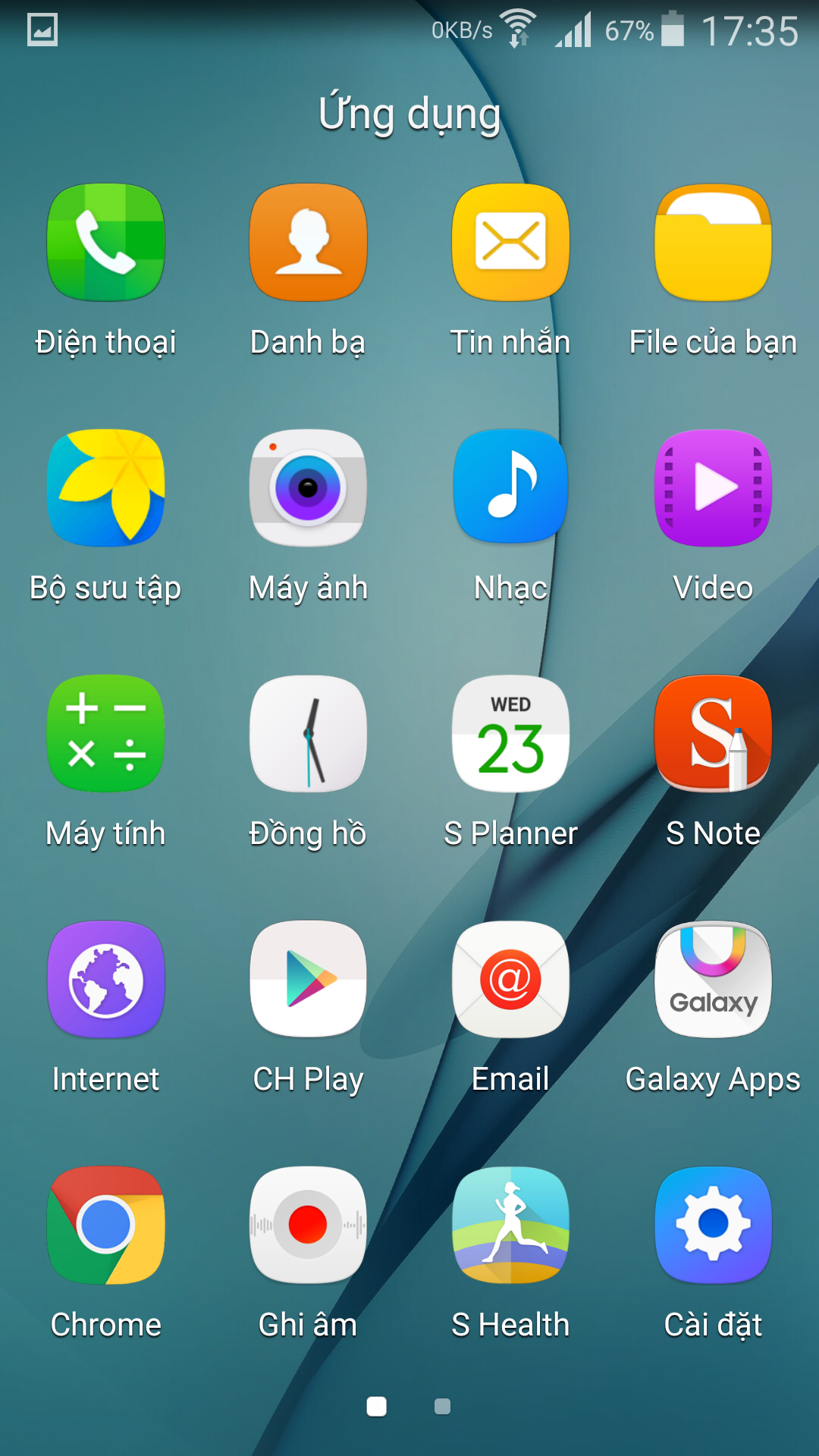Screen dimensions: 819x1456
Task: Open the Đồng hồ clock app
Action: click(x=308, y=733)
